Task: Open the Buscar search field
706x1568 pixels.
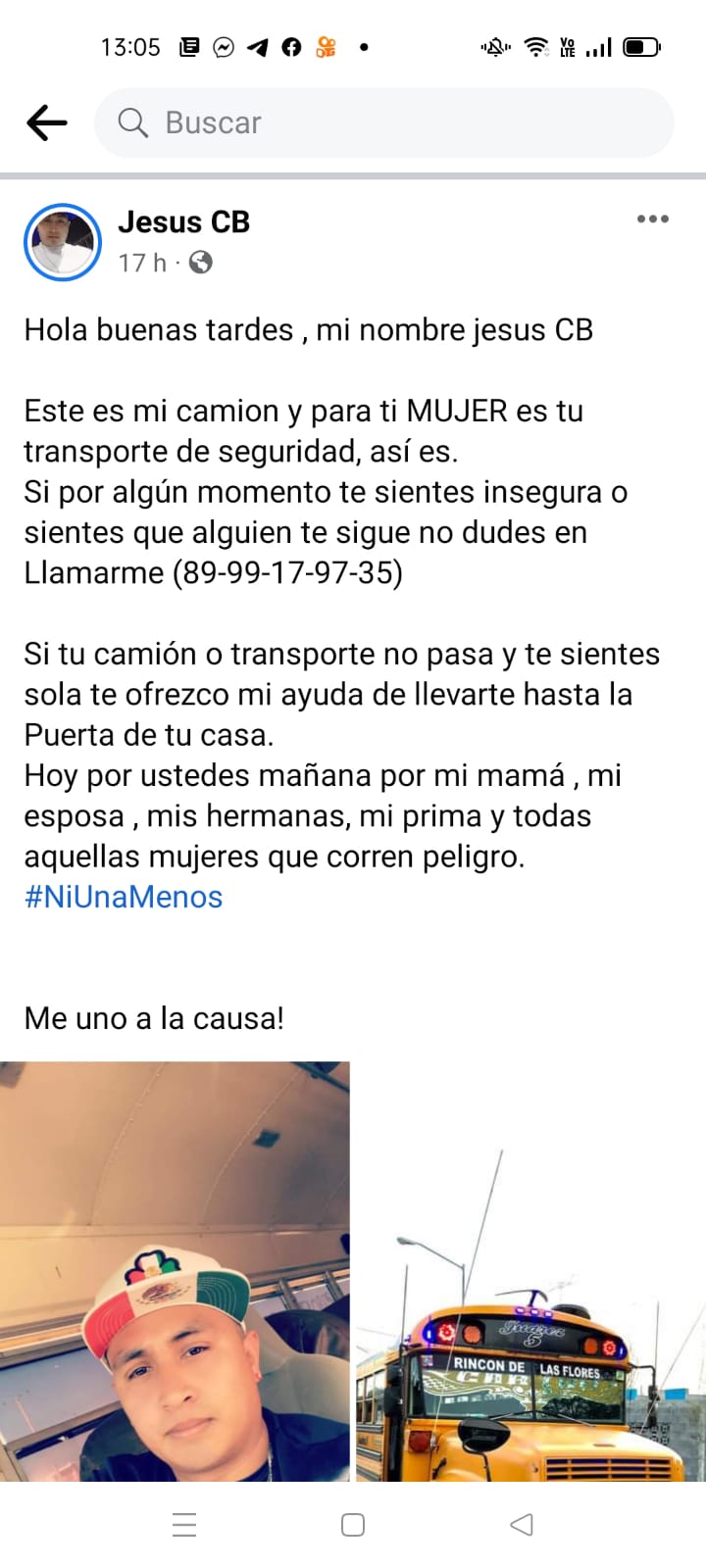Action: pyautogui.click(x=382, y=122)
